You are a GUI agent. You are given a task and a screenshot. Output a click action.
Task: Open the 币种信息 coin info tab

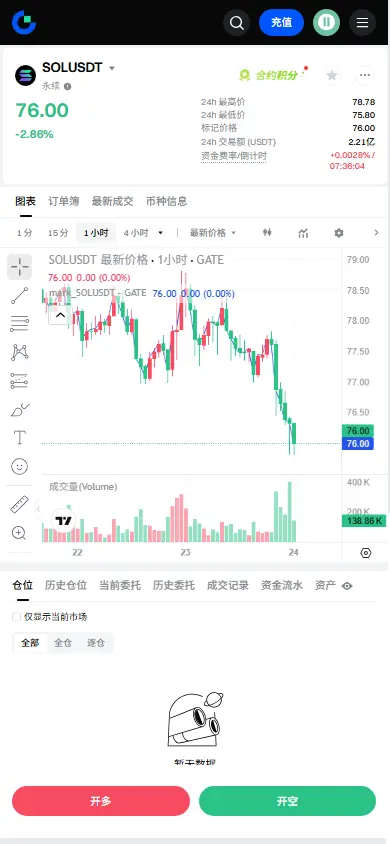pos(167,201)
